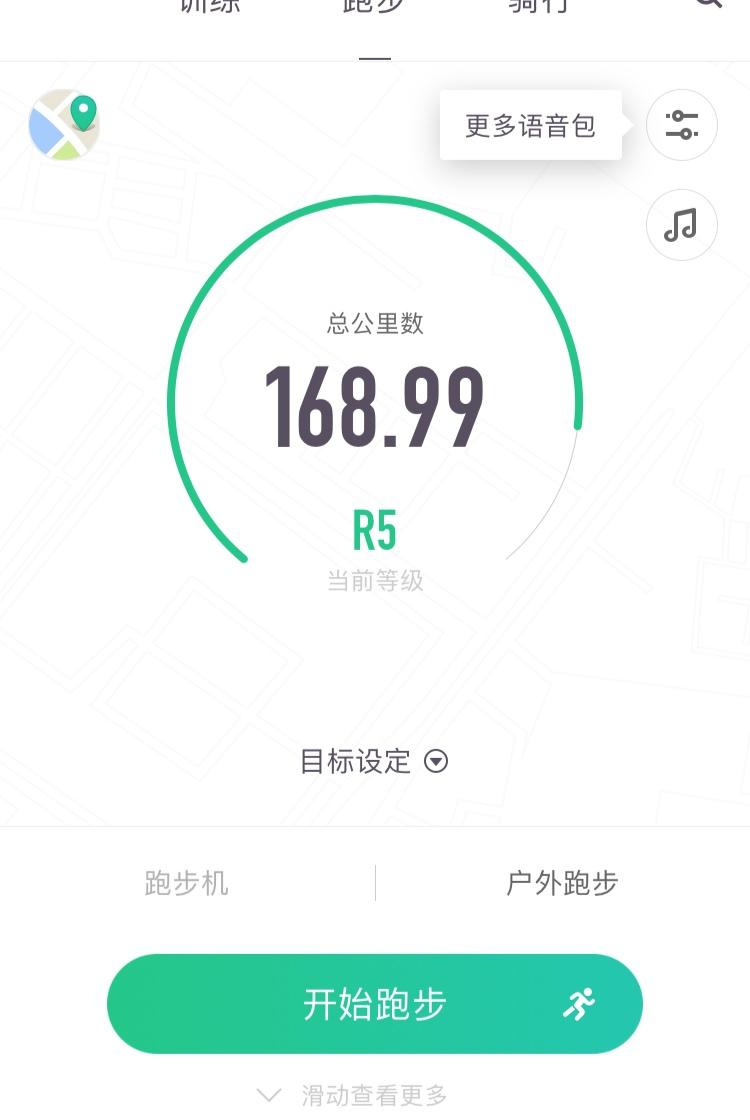Open the 总公里数 mileage level dial
The image size is (750, 1120).
(x=375, y=400)
